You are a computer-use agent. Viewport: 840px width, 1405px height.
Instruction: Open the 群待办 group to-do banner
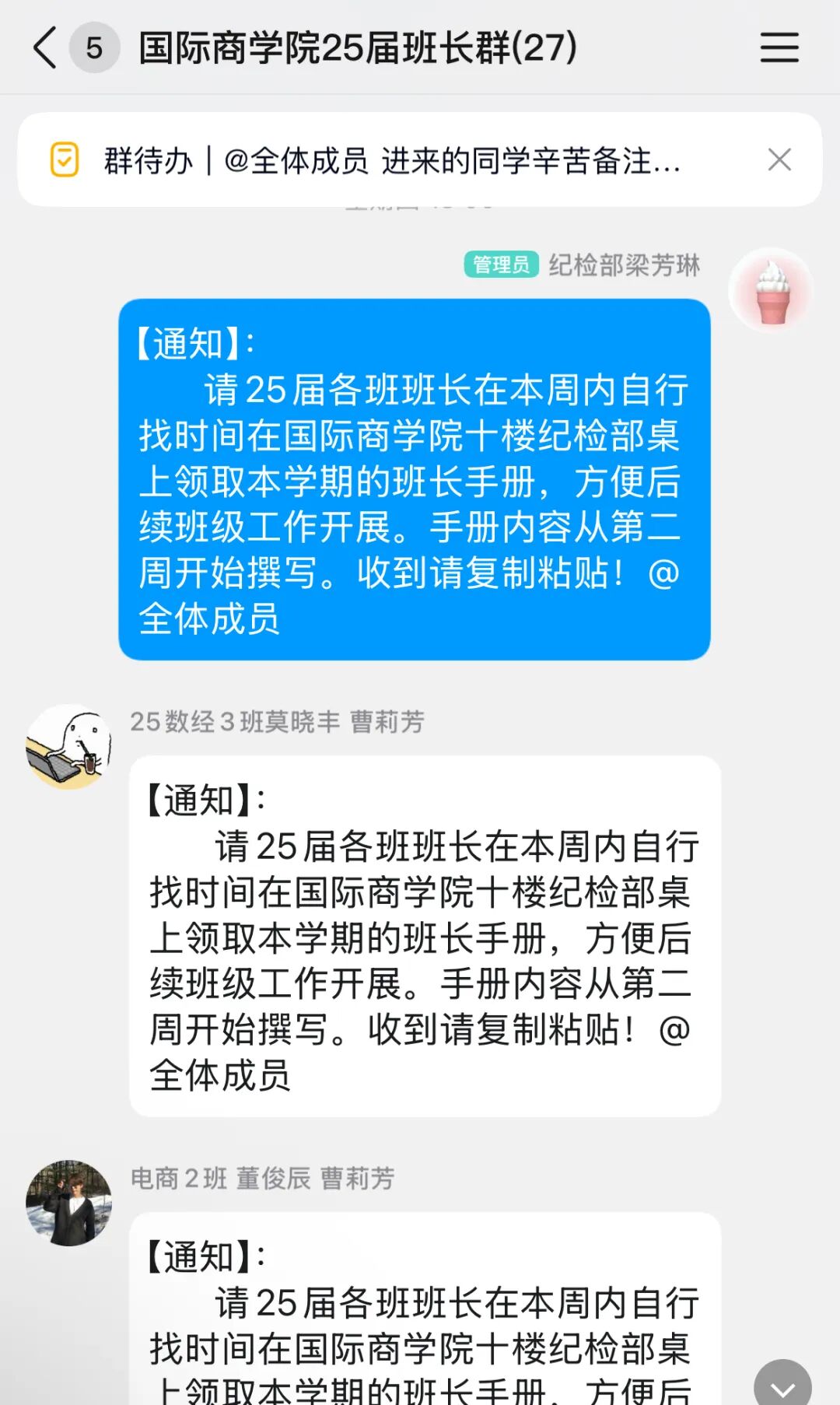389,160
